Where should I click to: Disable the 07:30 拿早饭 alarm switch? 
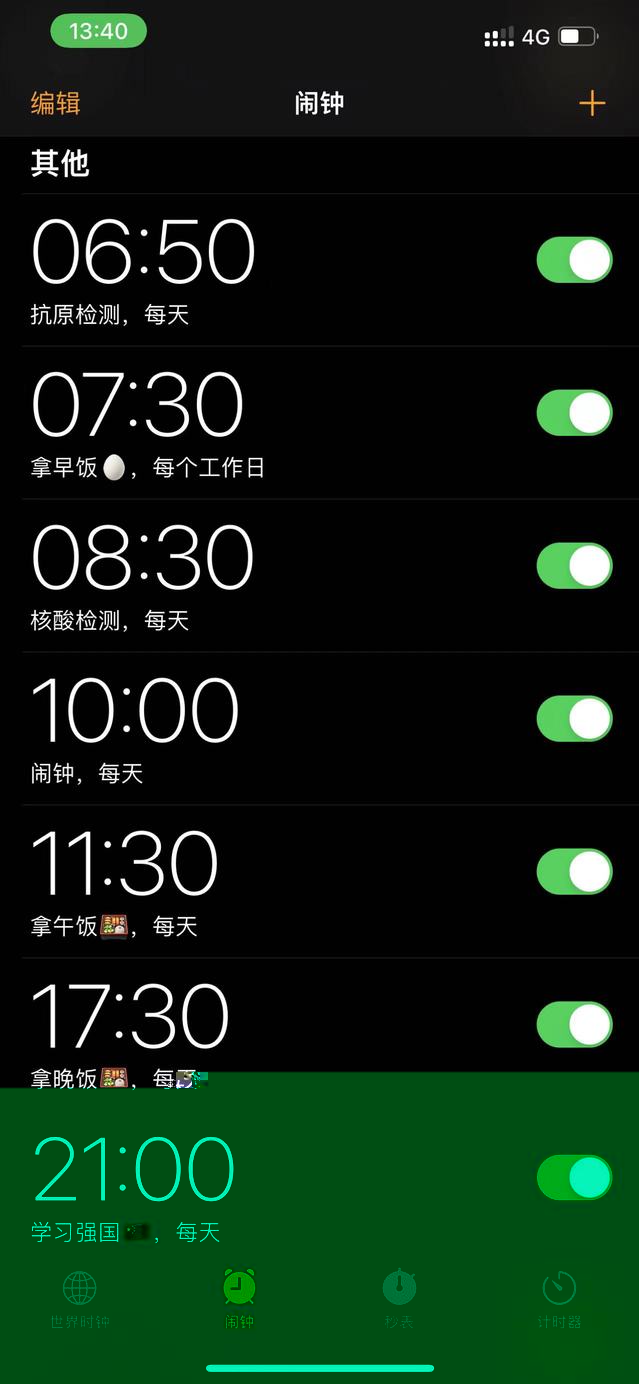[574, 413]
